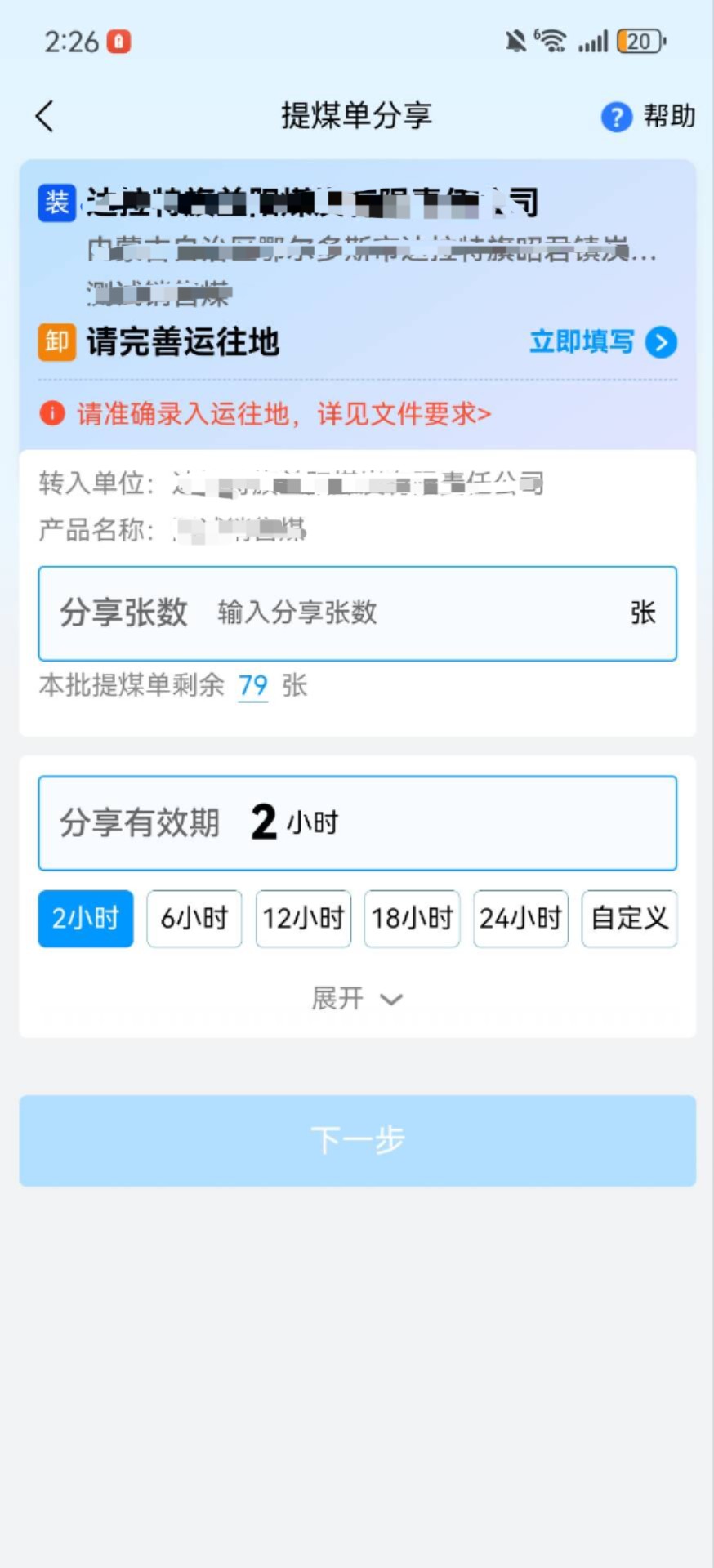The height and width of the screenshot is (1568, 714).
Task: Select the 2小时 validity chip
Action: coord(86,919)
